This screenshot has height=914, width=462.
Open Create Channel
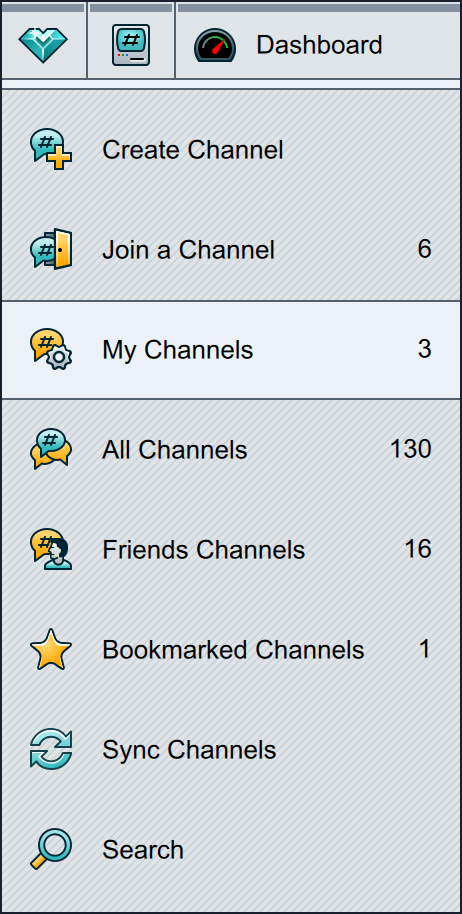[231, 150]
